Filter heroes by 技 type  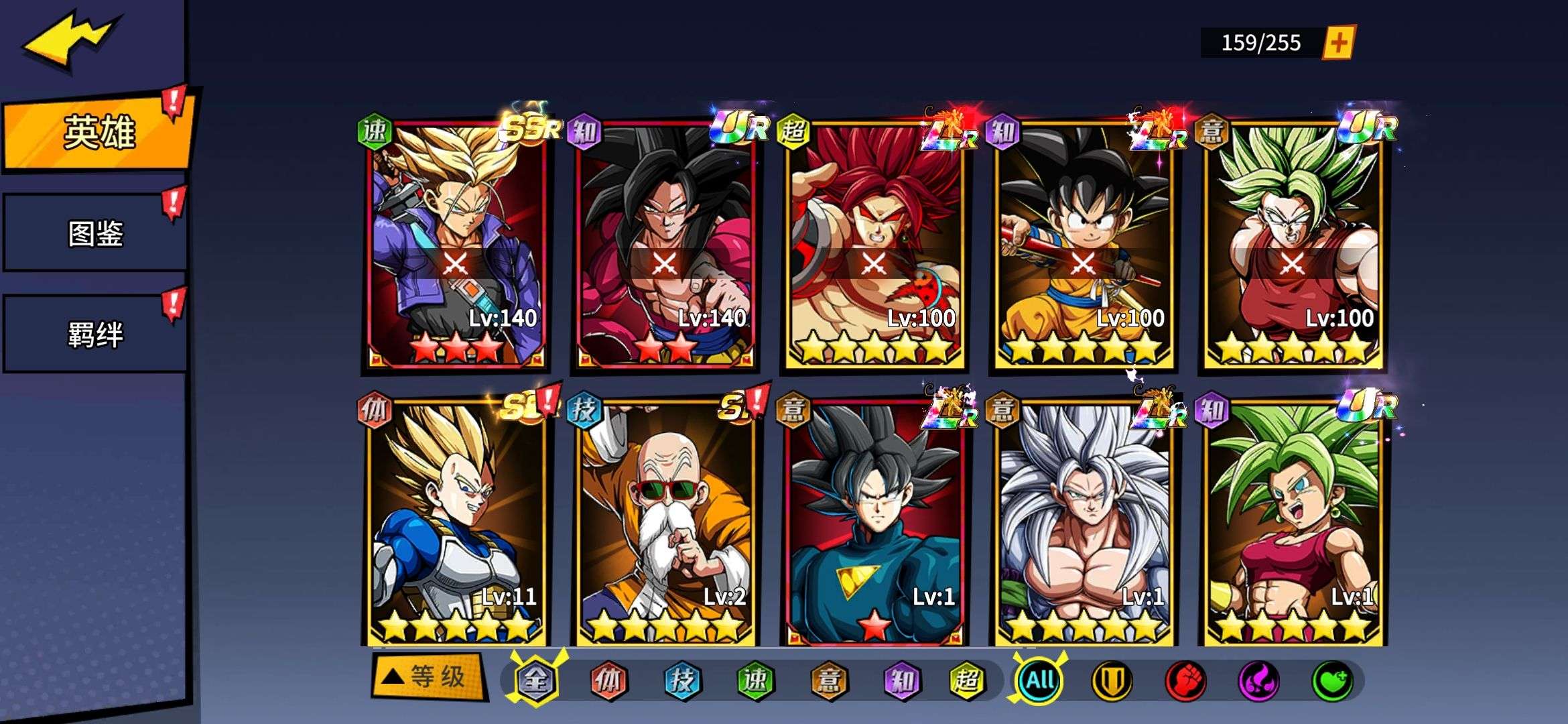click(x=682, y=680)
